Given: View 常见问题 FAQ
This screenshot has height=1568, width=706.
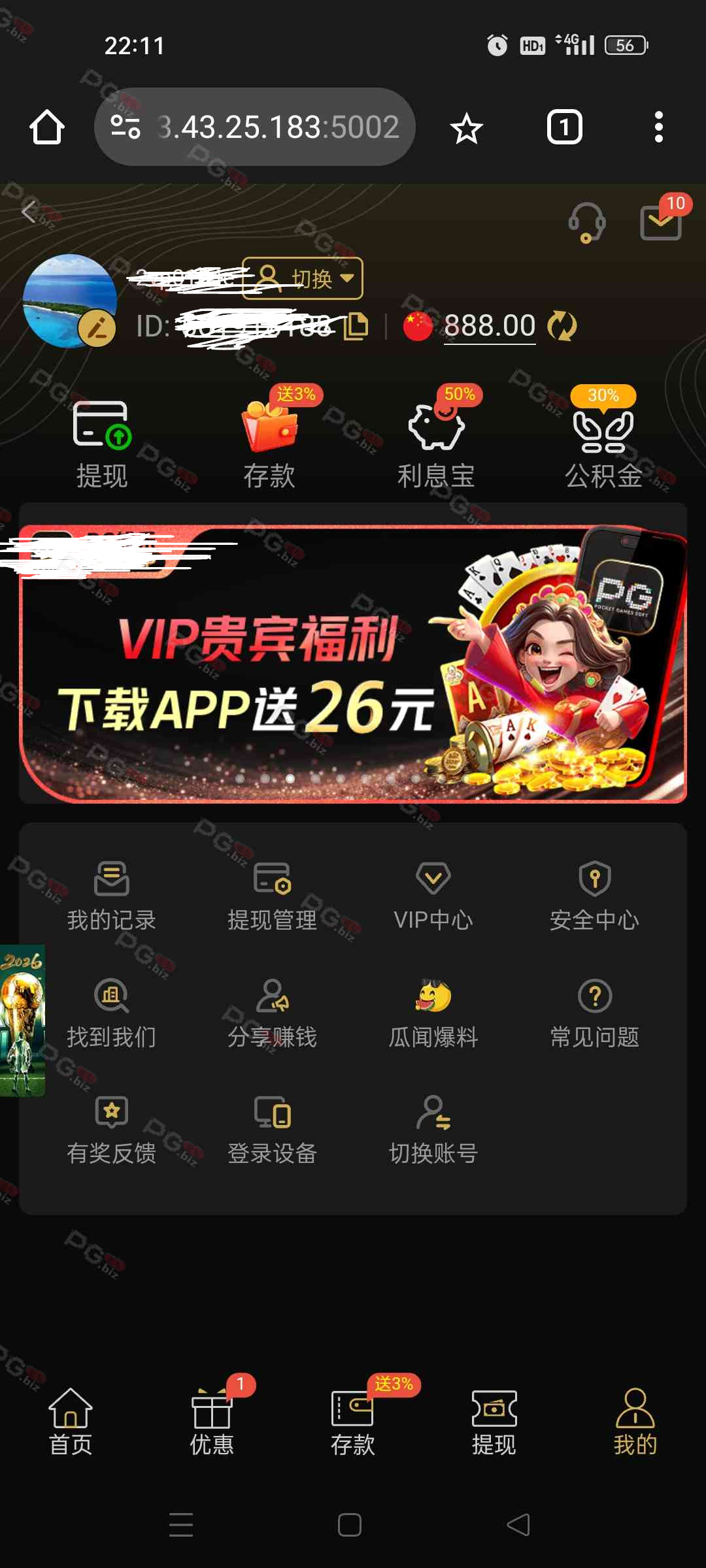Looking at the screenshot, I should (x=594, y=1013).
